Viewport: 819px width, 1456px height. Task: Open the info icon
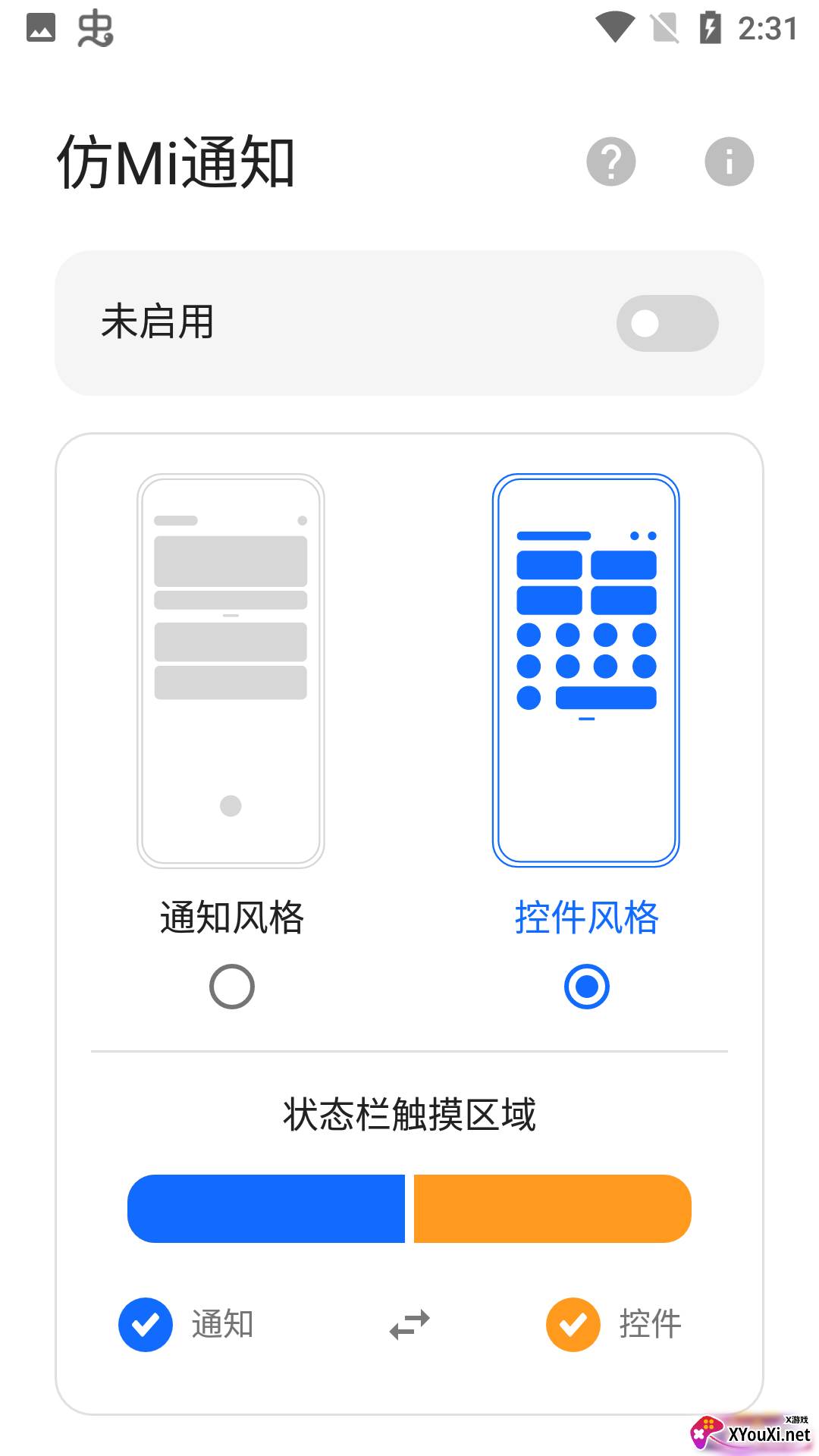(x=729, y=162)
